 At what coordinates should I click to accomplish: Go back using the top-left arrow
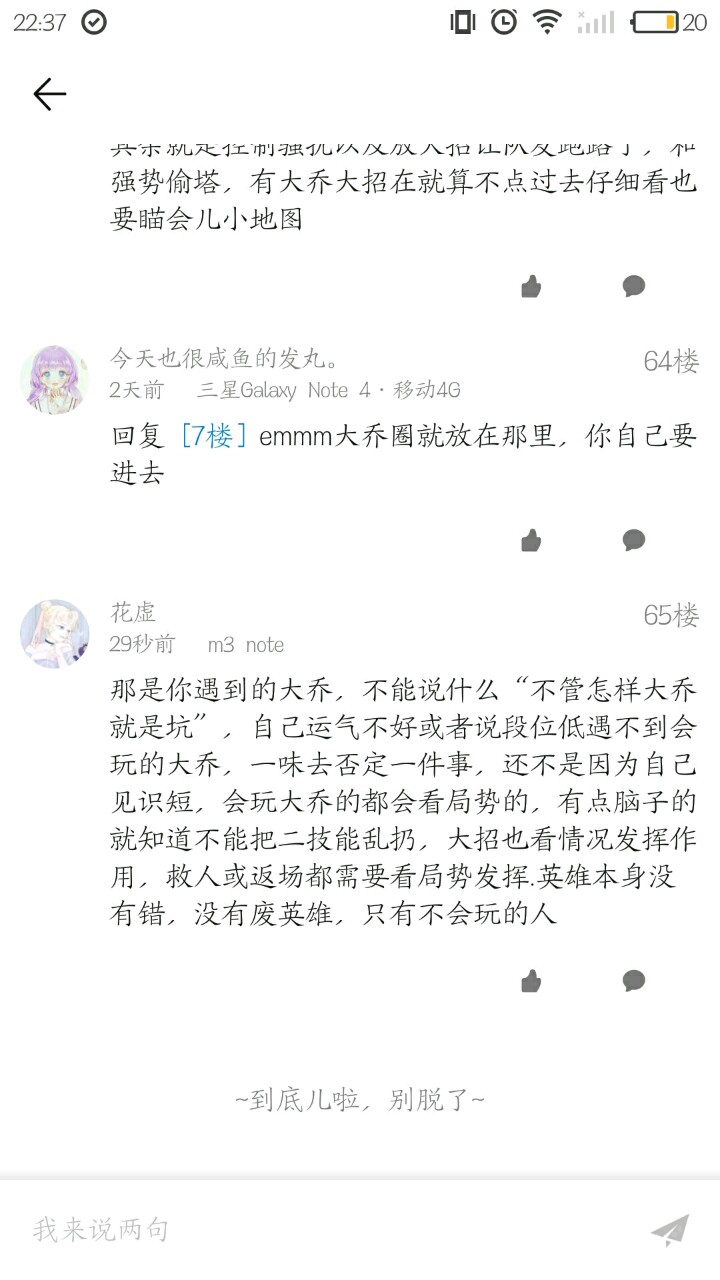49,94
